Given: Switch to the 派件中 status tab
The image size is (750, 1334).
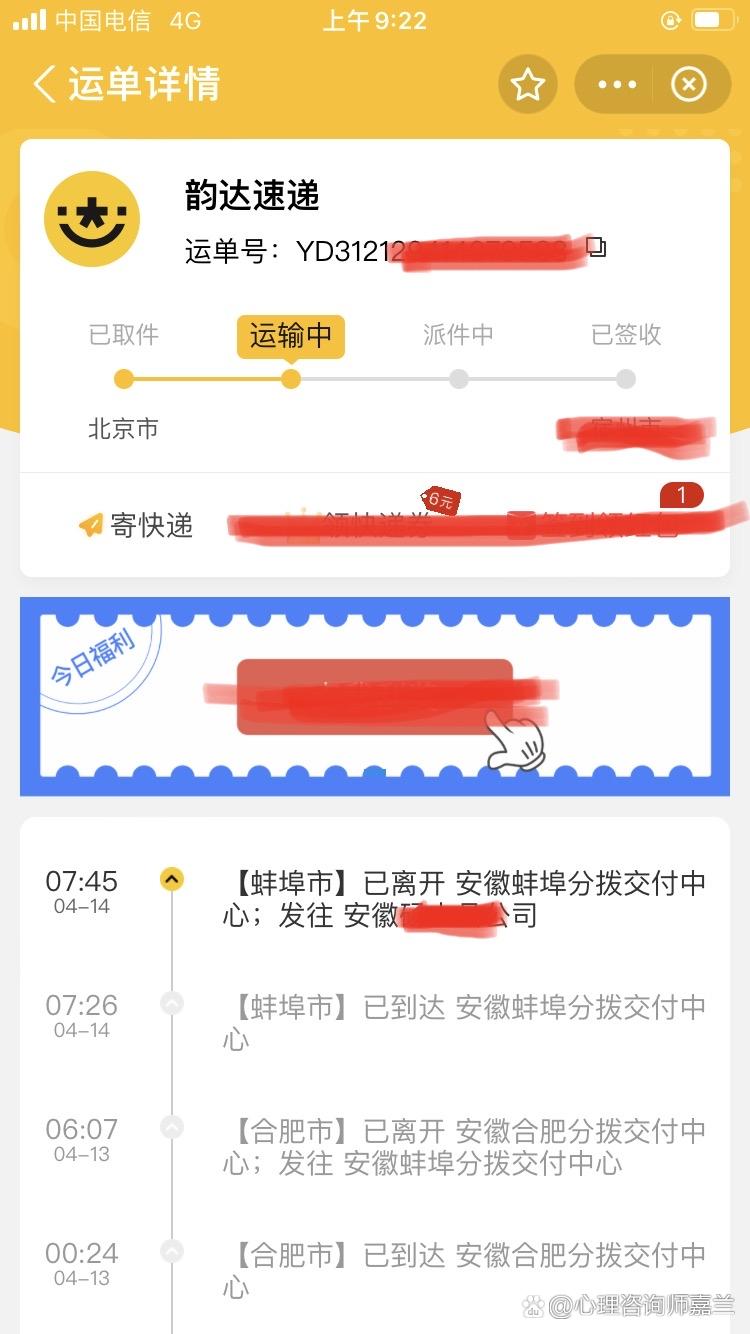Looking at the screenshot, I should pyautogui.click(x=458, y=335).
